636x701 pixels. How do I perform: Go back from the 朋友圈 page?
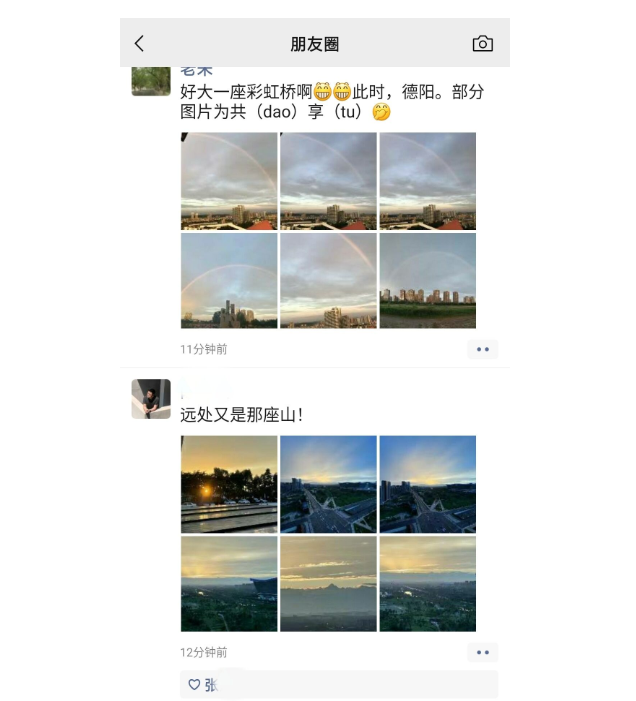(139, 43)
